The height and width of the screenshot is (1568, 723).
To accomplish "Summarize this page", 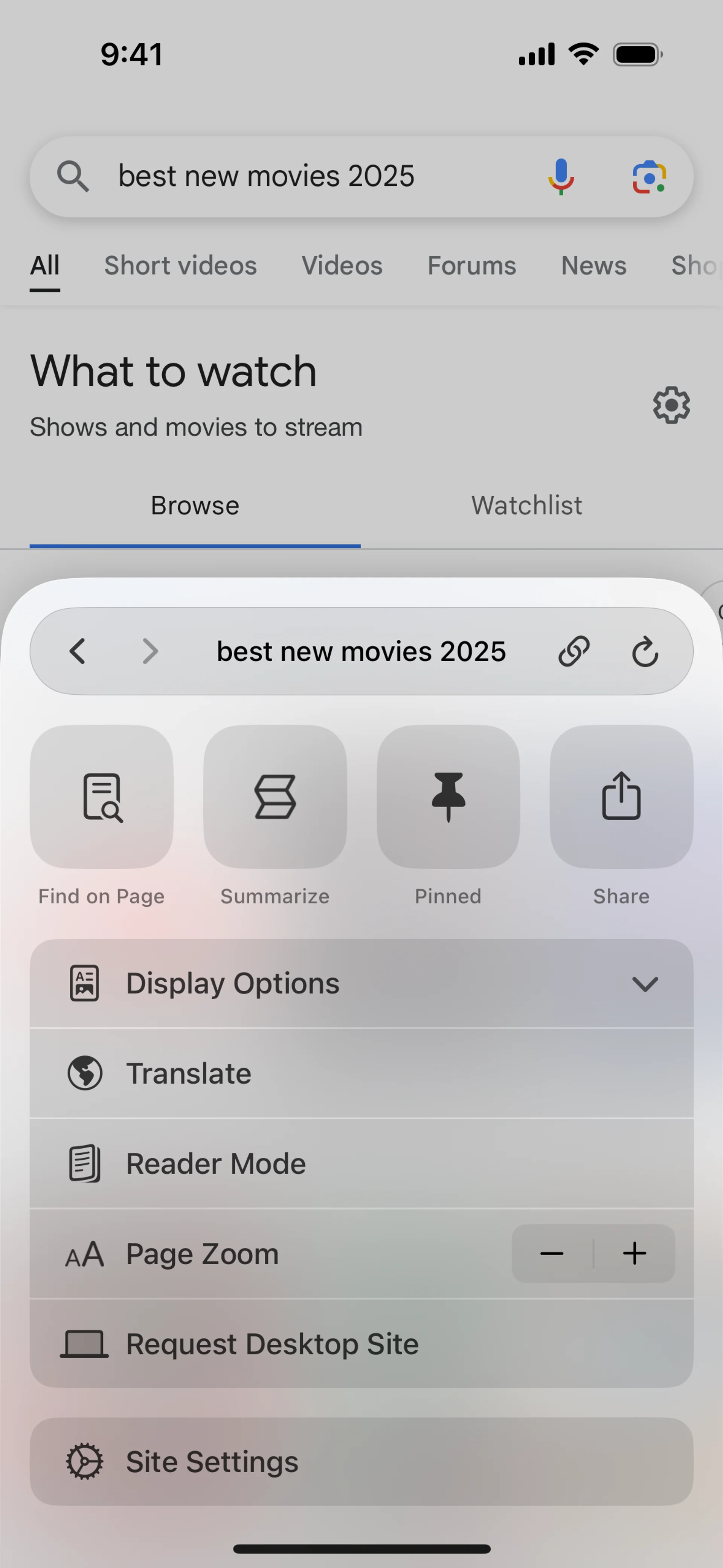I will click(x=275, y=796).
